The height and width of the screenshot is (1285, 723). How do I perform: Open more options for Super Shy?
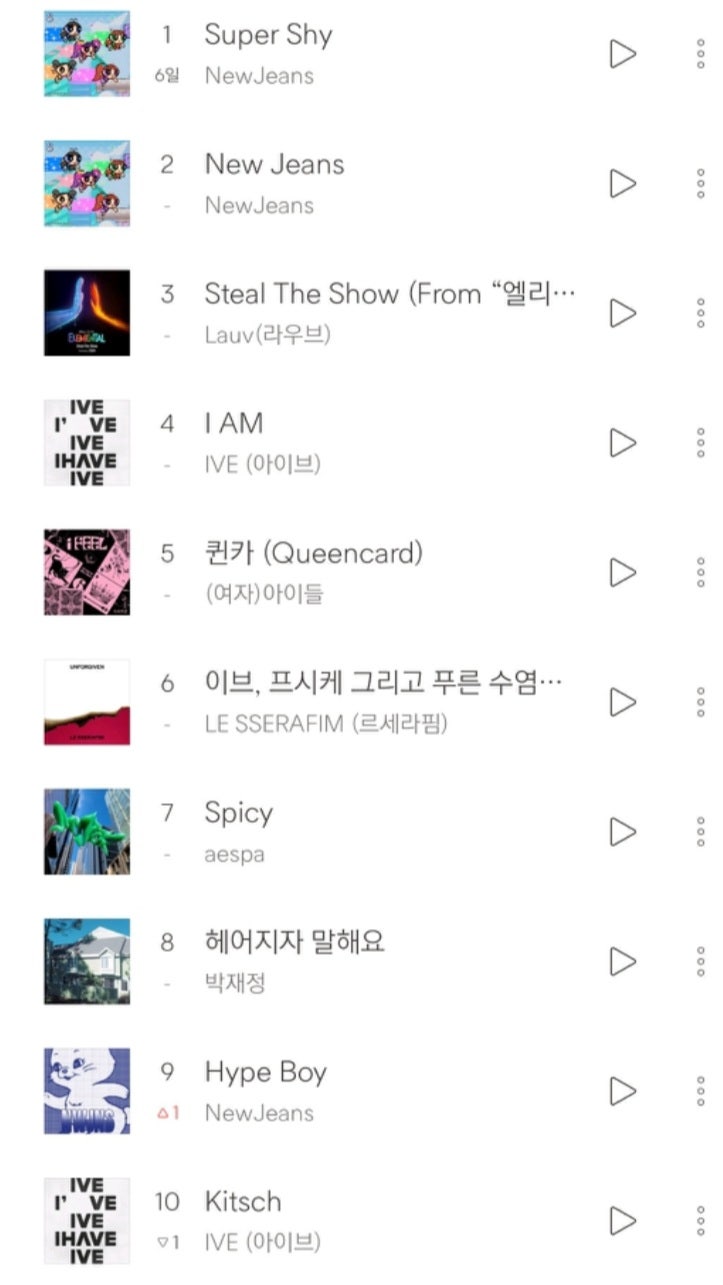(x=700, y=52)
